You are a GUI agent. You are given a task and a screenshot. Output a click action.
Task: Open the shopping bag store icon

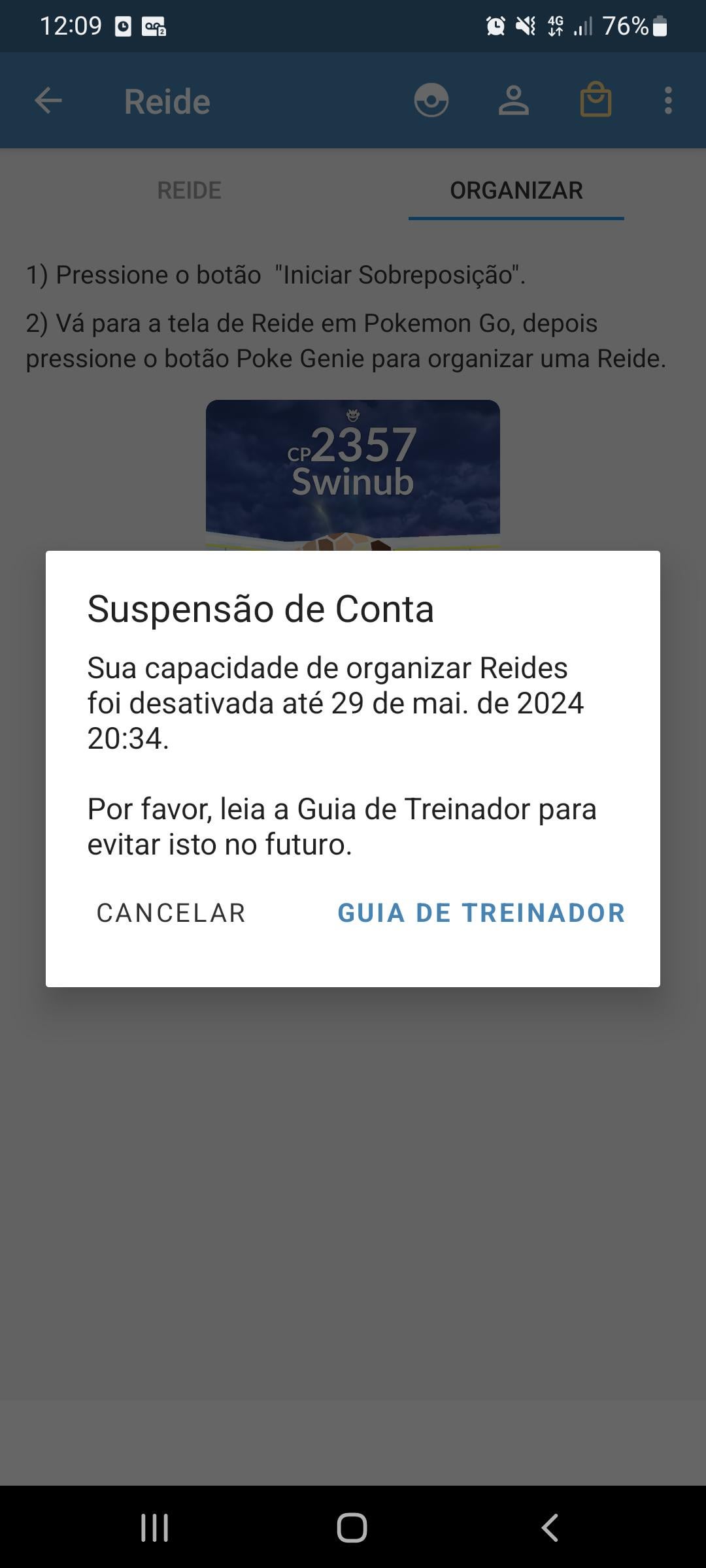tap(596, 101)
